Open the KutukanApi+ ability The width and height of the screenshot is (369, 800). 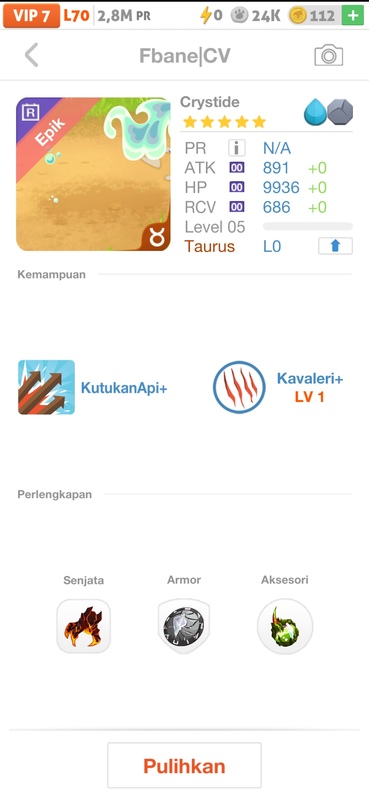[92, 387]
